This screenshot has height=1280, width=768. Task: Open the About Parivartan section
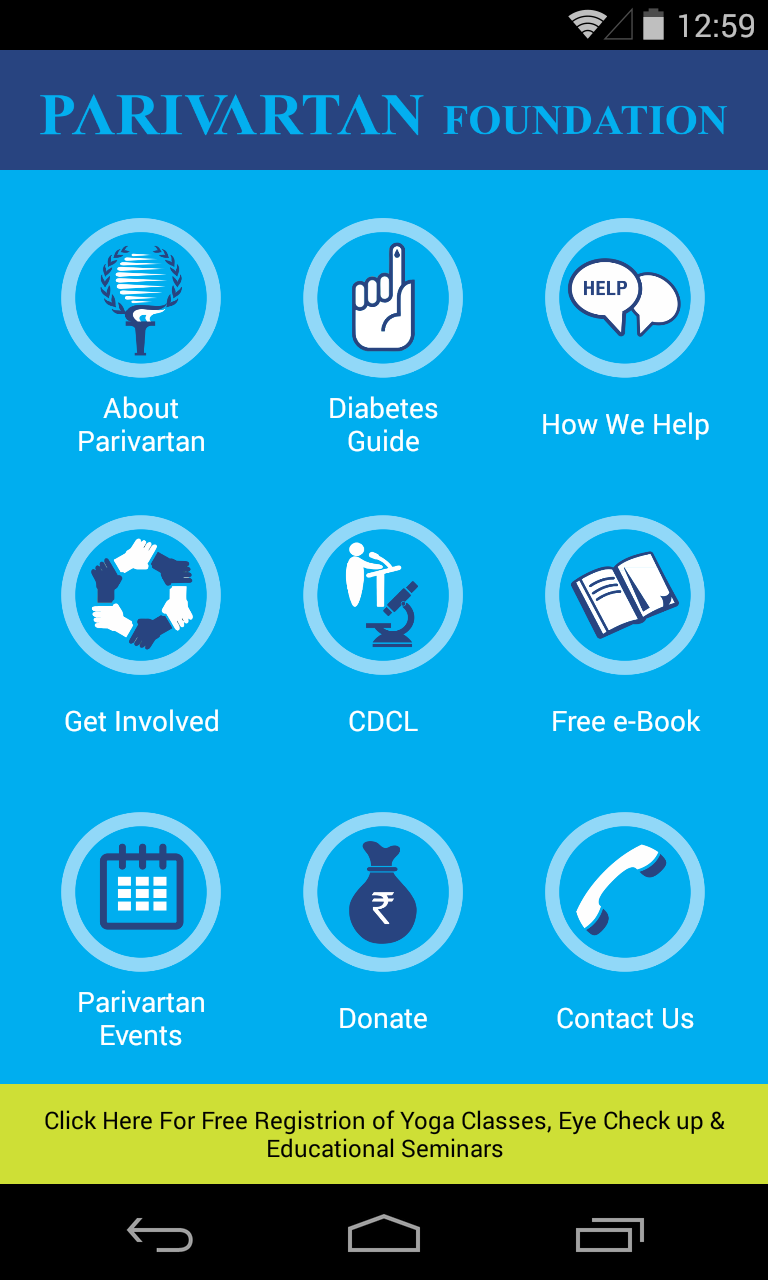141,298
